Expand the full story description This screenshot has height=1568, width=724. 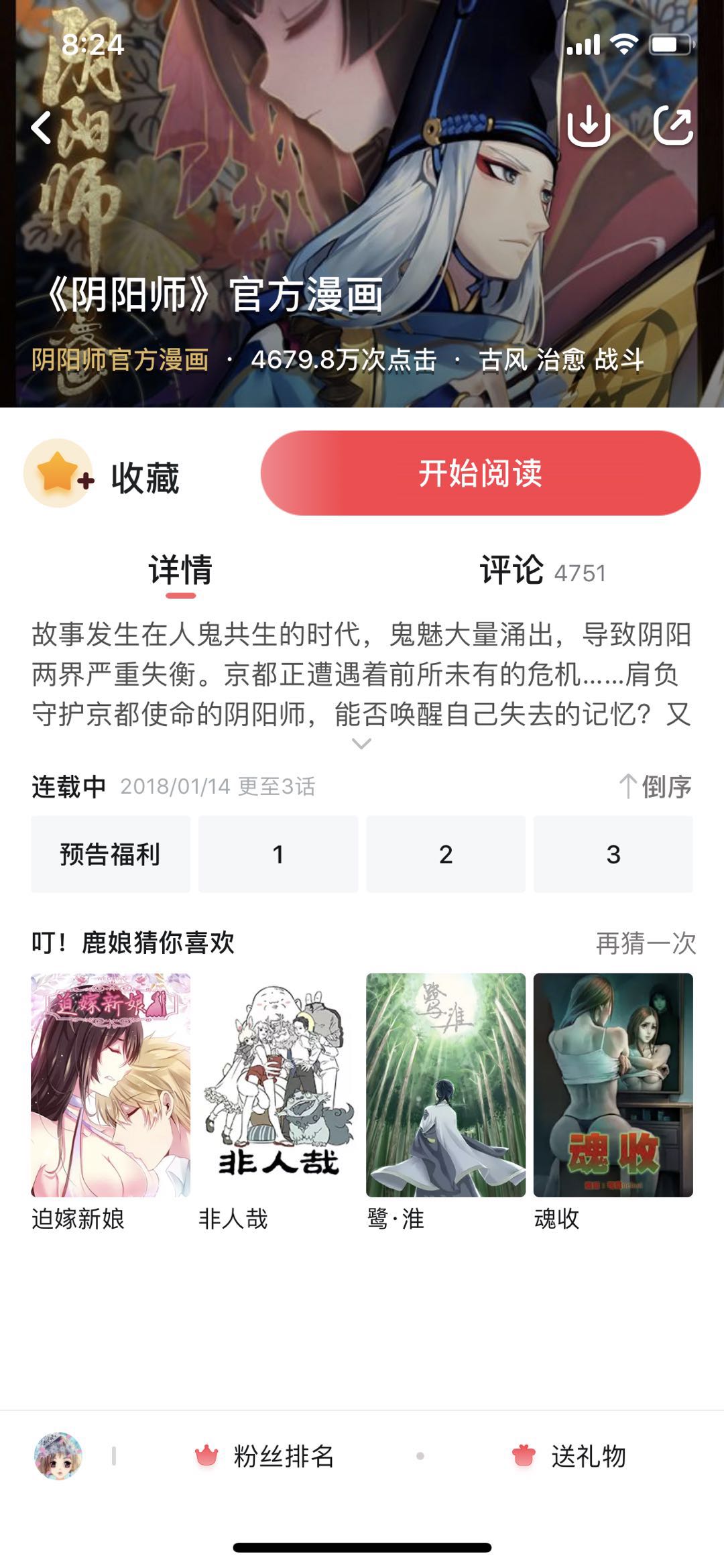pos(361,744)
